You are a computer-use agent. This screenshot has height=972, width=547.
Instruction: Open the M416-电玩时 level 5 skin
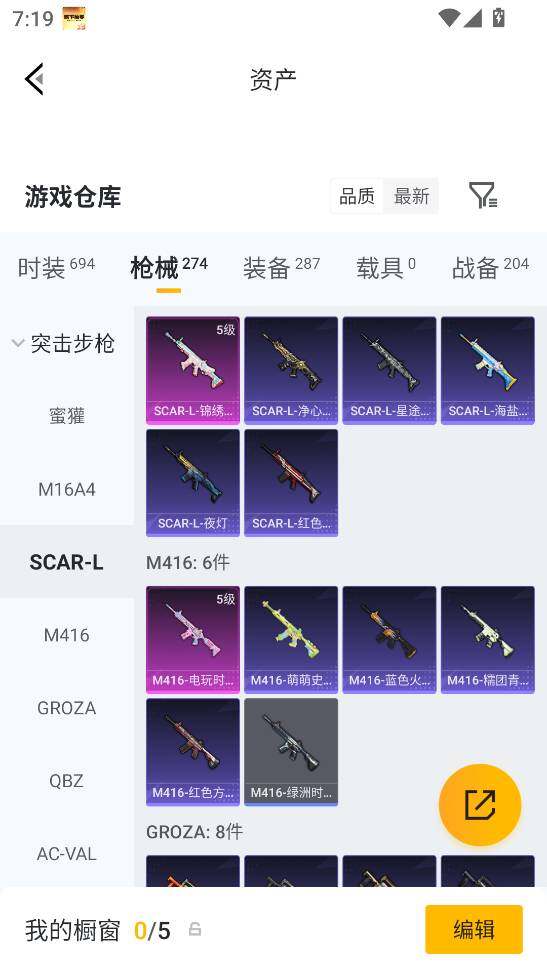193,640
